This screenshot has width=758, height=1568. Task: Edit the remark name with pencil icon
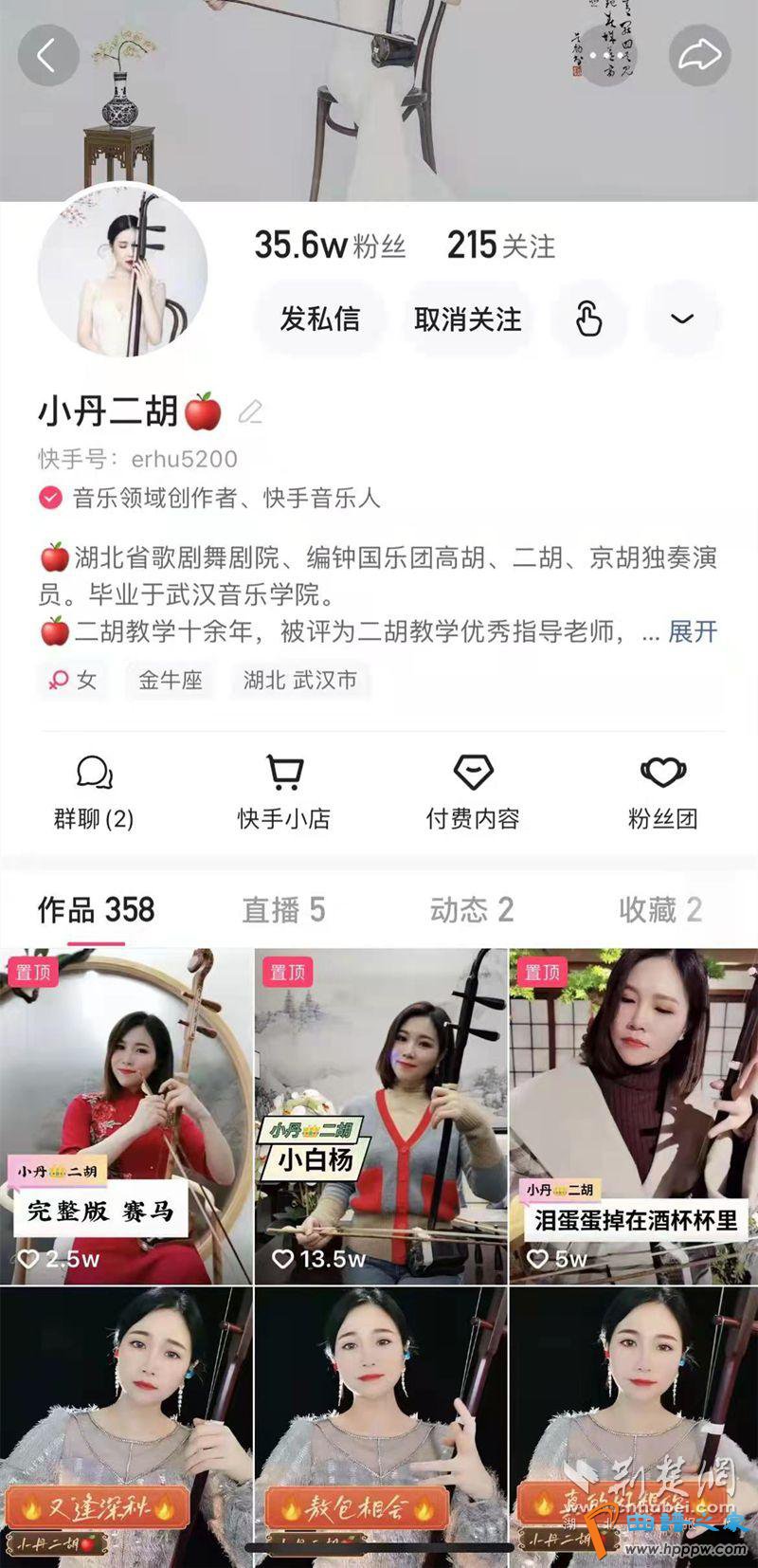(250, 411)
